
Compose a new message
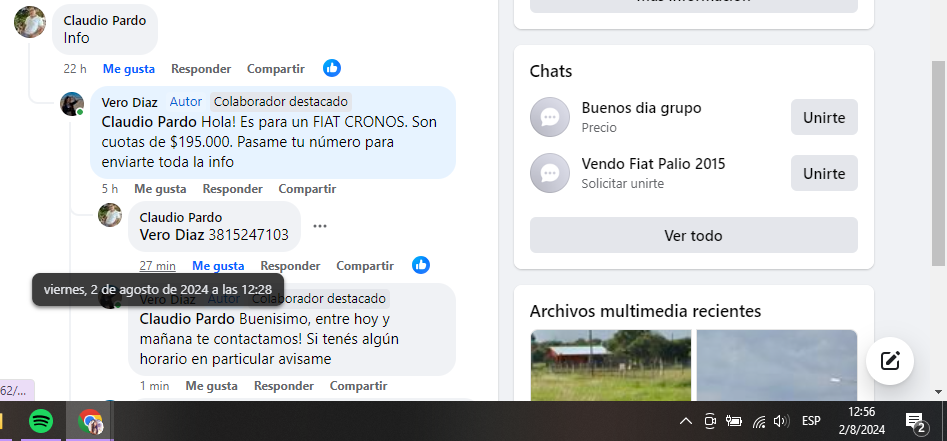click(889, 361)
